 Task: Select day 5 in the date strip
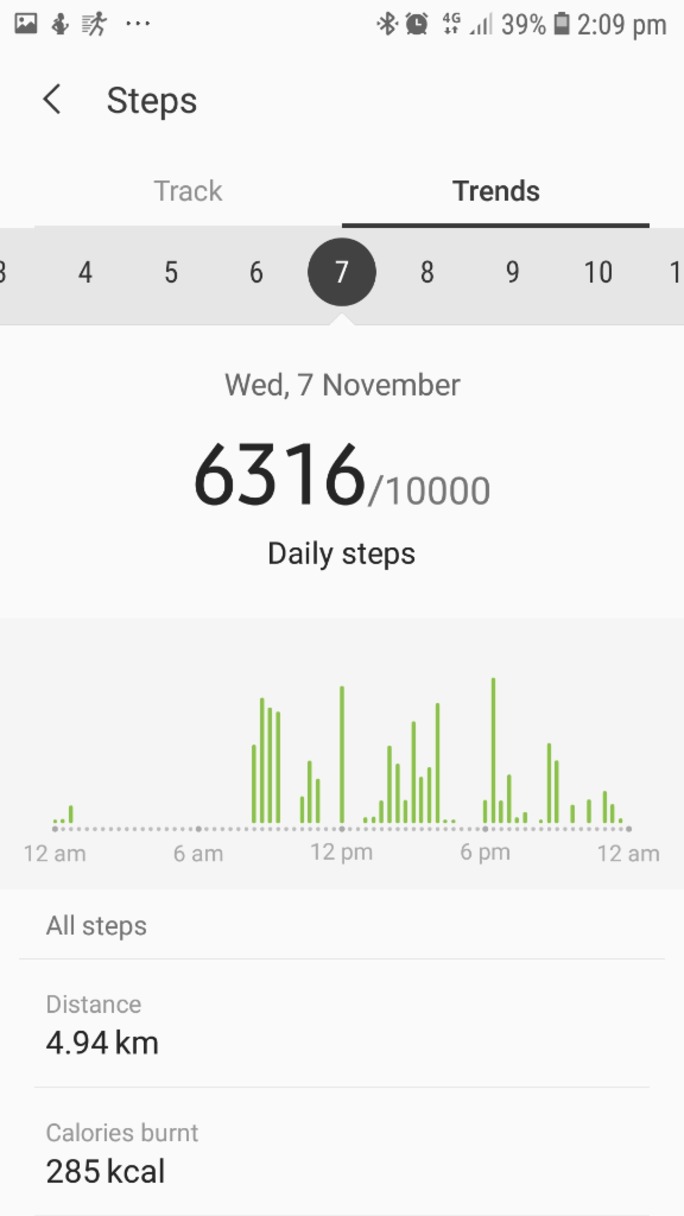[x=171, y=272]
